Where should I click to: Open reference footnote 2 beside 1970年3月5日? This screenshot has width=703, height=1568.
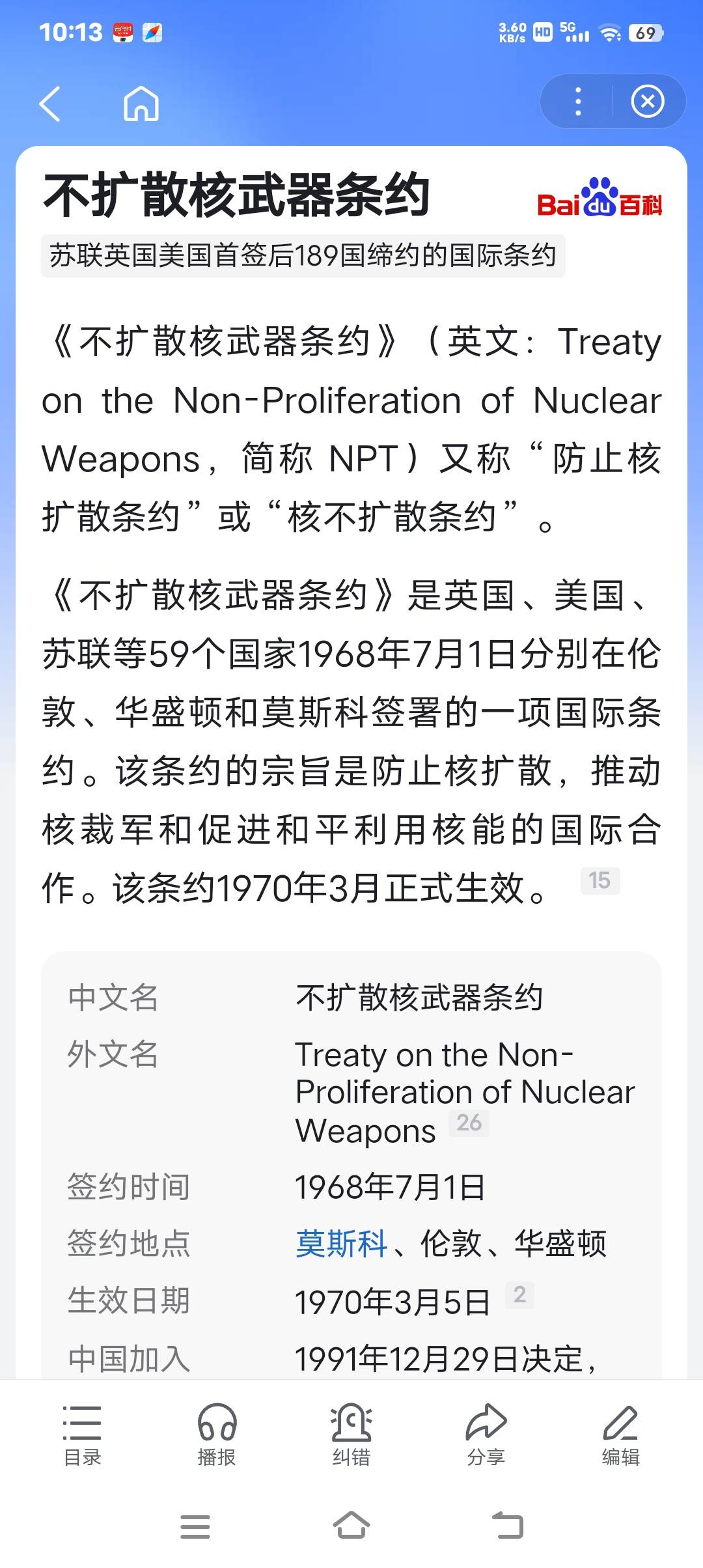tap(519, 1295)
